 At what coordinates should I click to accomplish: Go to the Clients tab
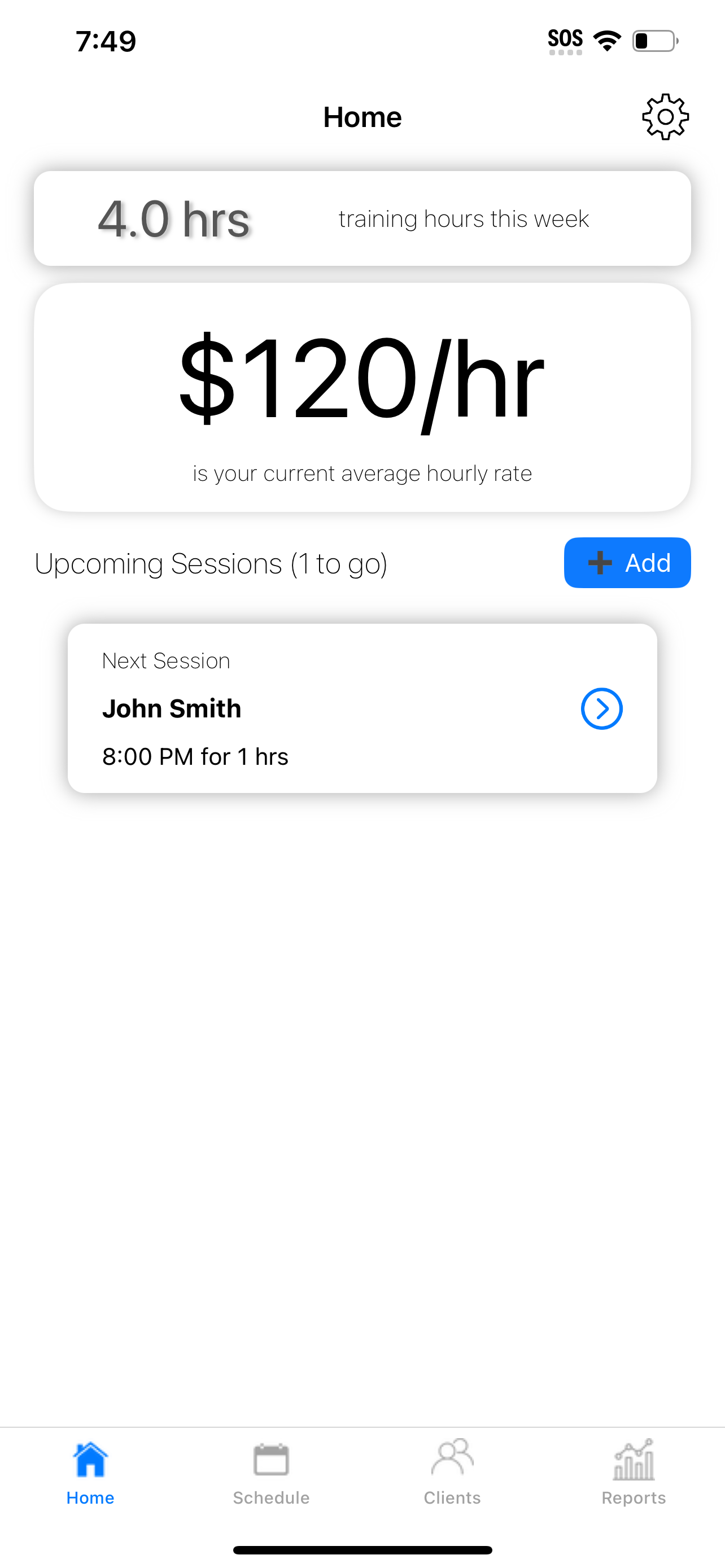pos(452,1474)
